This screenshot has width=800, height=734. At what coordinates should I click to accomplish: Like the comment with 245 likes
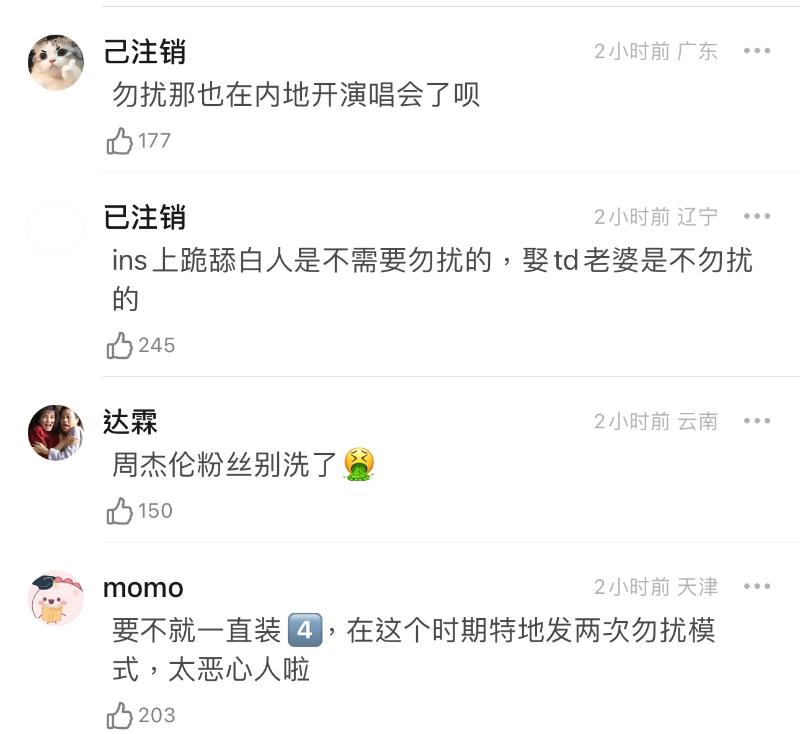tap(120, 345)
